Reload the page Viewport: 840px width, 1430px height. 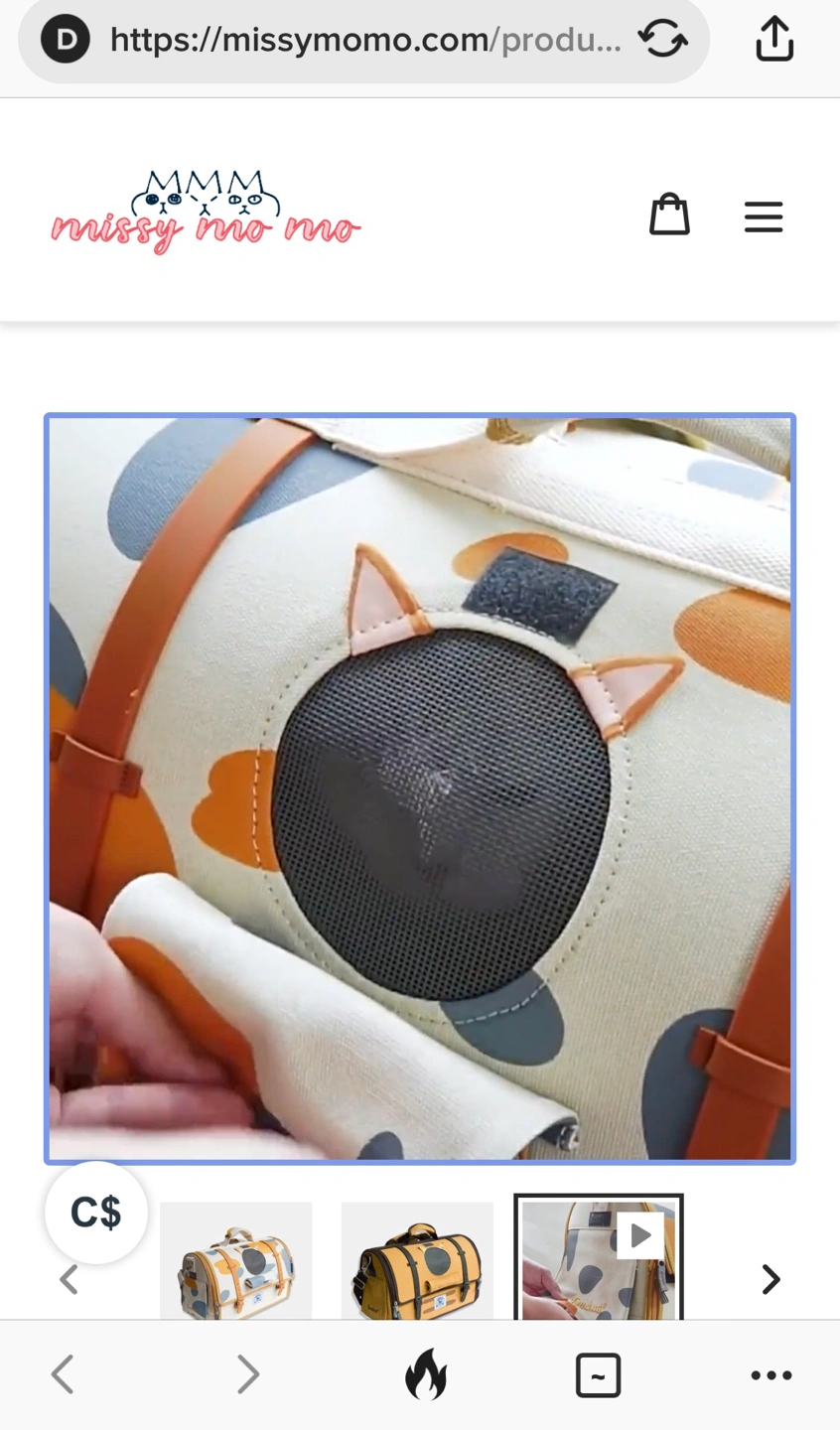tap(662, 41)
